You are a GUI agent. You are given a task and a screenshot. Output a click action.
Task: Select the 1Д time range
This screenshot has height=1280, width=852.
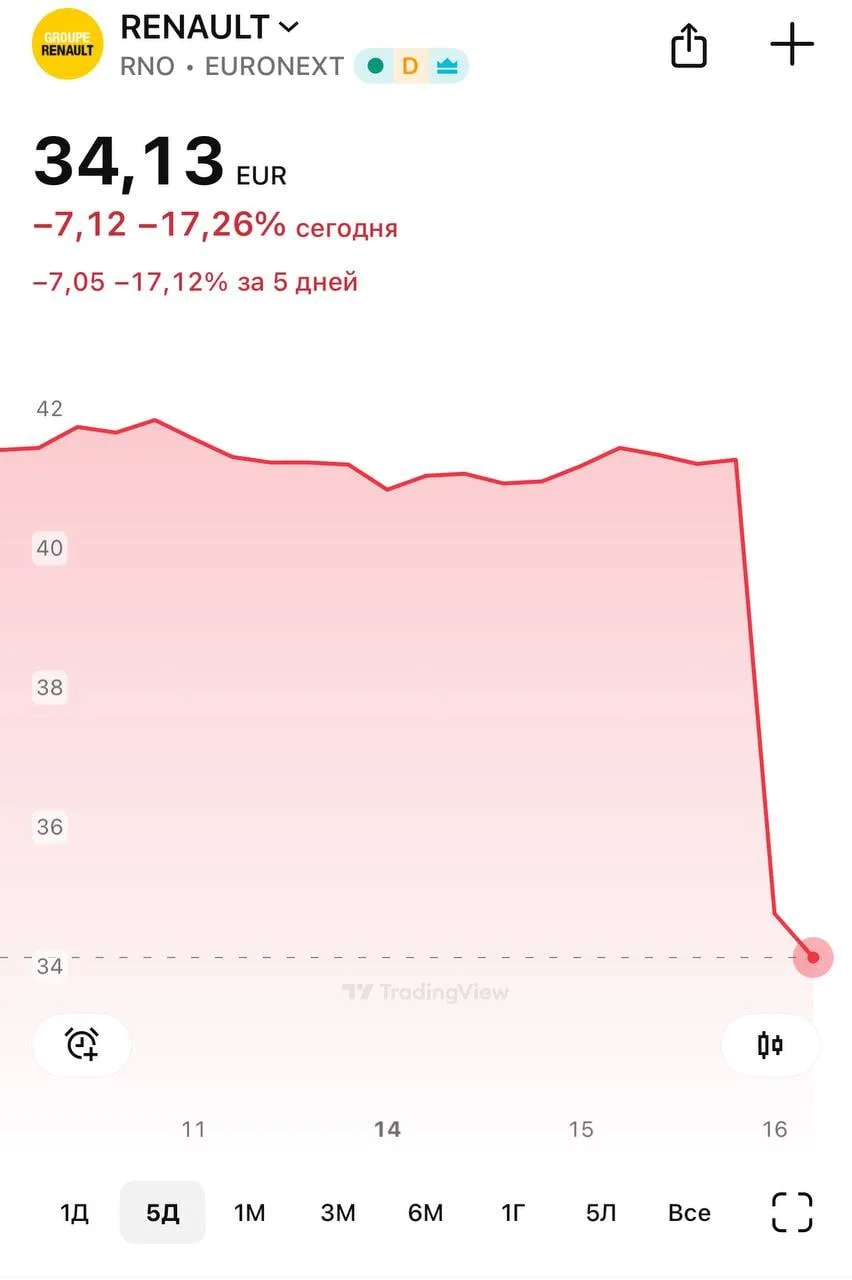74,1213
